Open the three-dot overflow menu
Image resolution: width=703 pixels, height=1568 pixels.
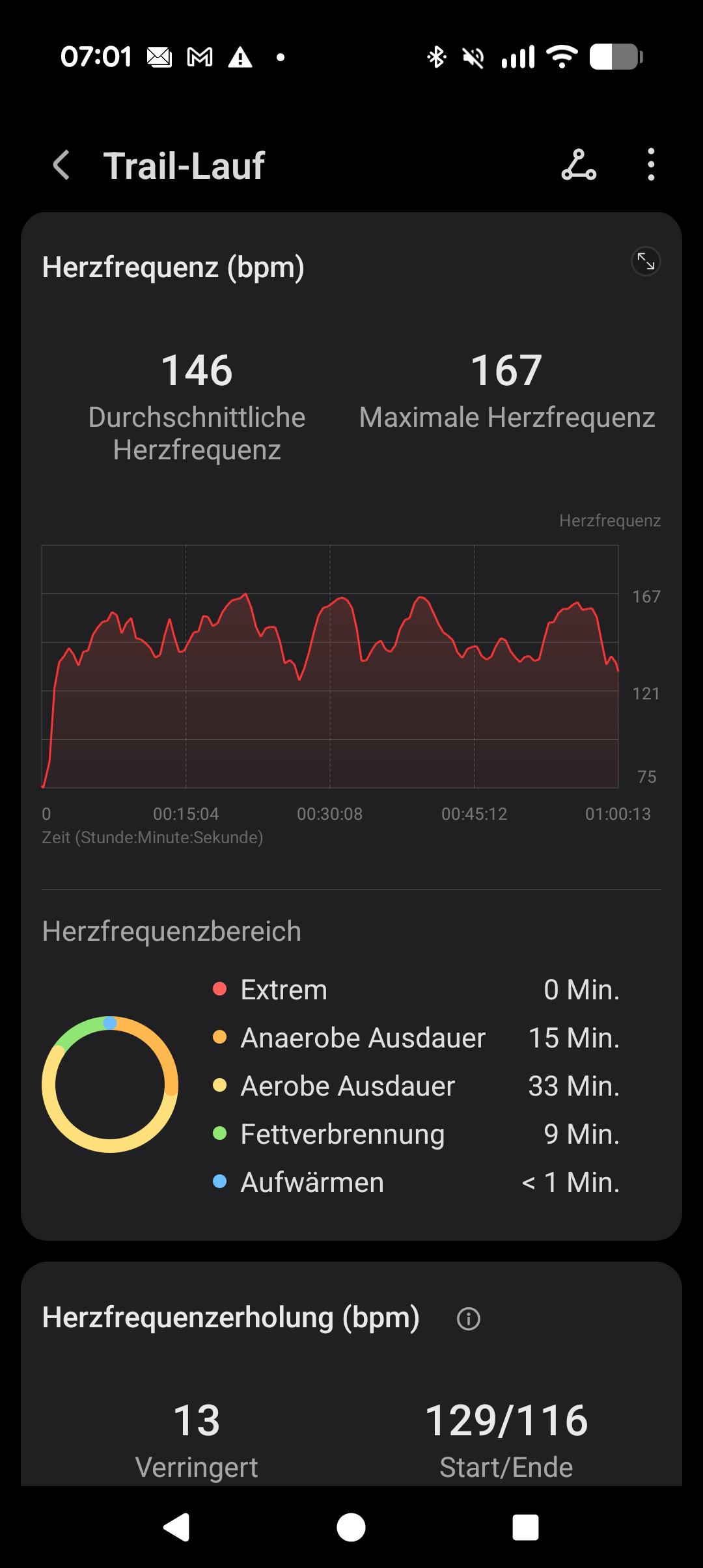click(651, 165)
